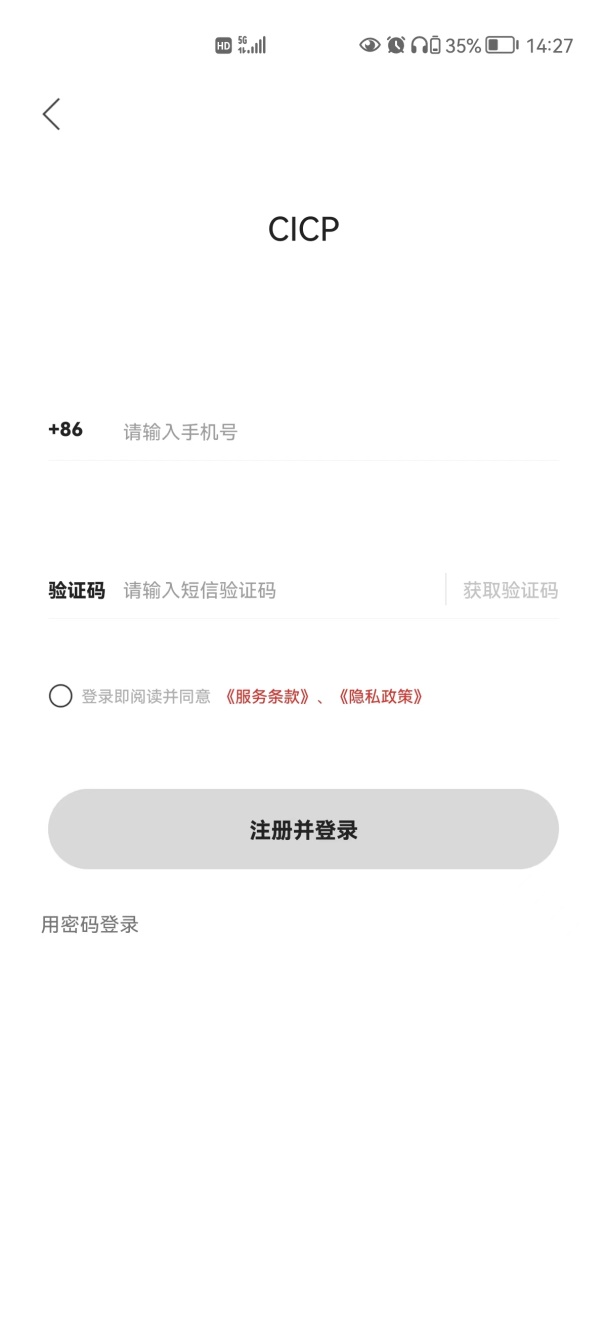
Task: Tap the 注册并登录 button
Action: point(303,829)
